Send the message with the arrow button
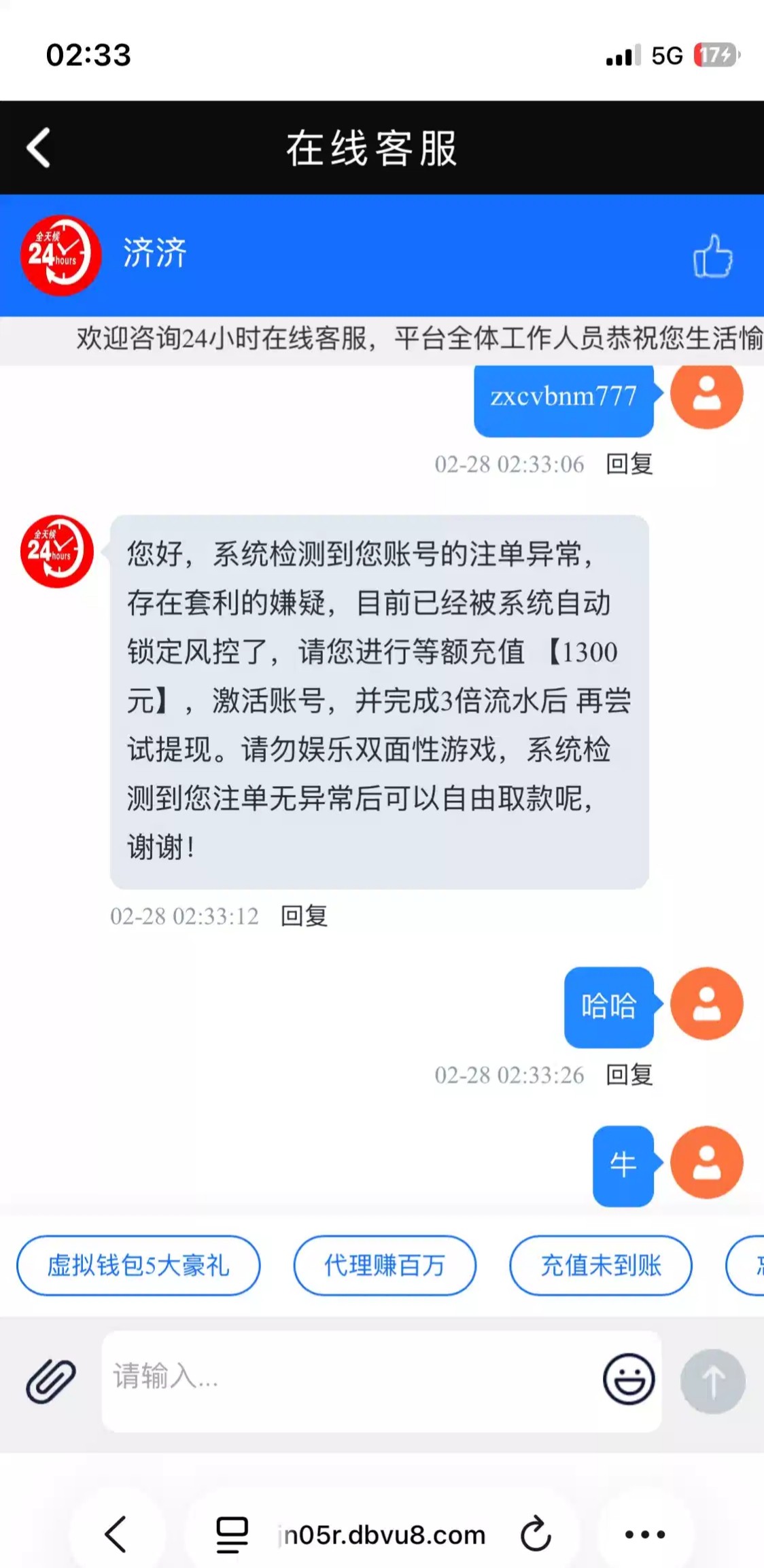The width and height of the screenshot is (764, 1568). tap(712, 1381)
